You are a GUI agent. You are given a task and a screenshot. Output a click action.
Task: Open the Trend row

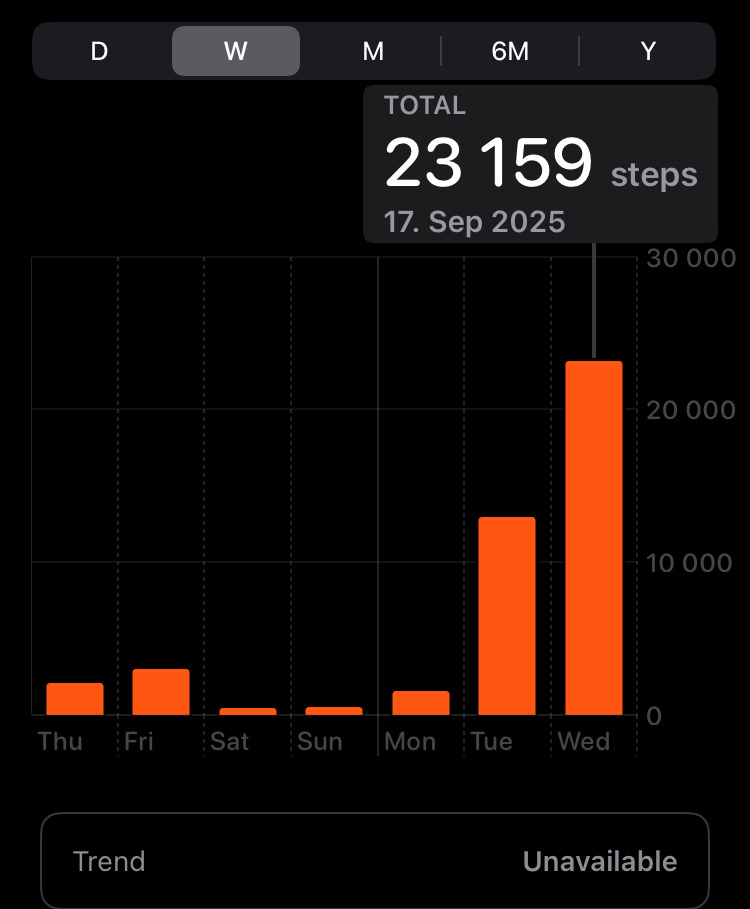pos(375,861)
